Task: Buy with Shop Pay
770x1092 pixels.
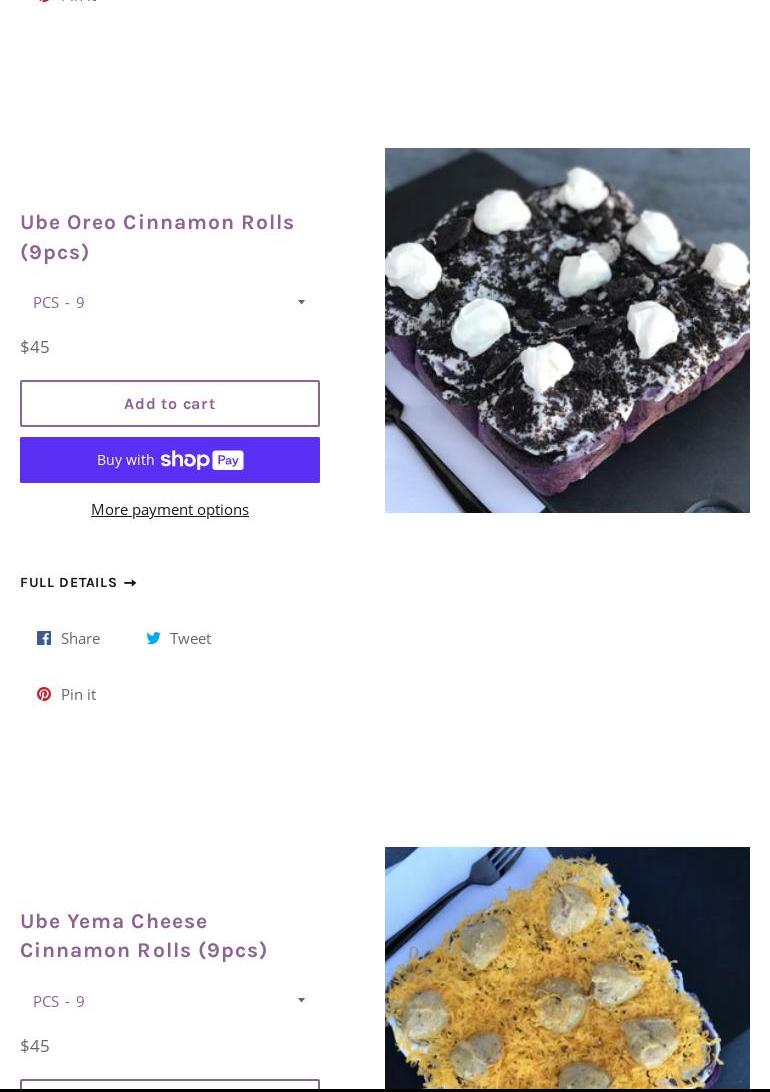Action: [x=170, y=460]
